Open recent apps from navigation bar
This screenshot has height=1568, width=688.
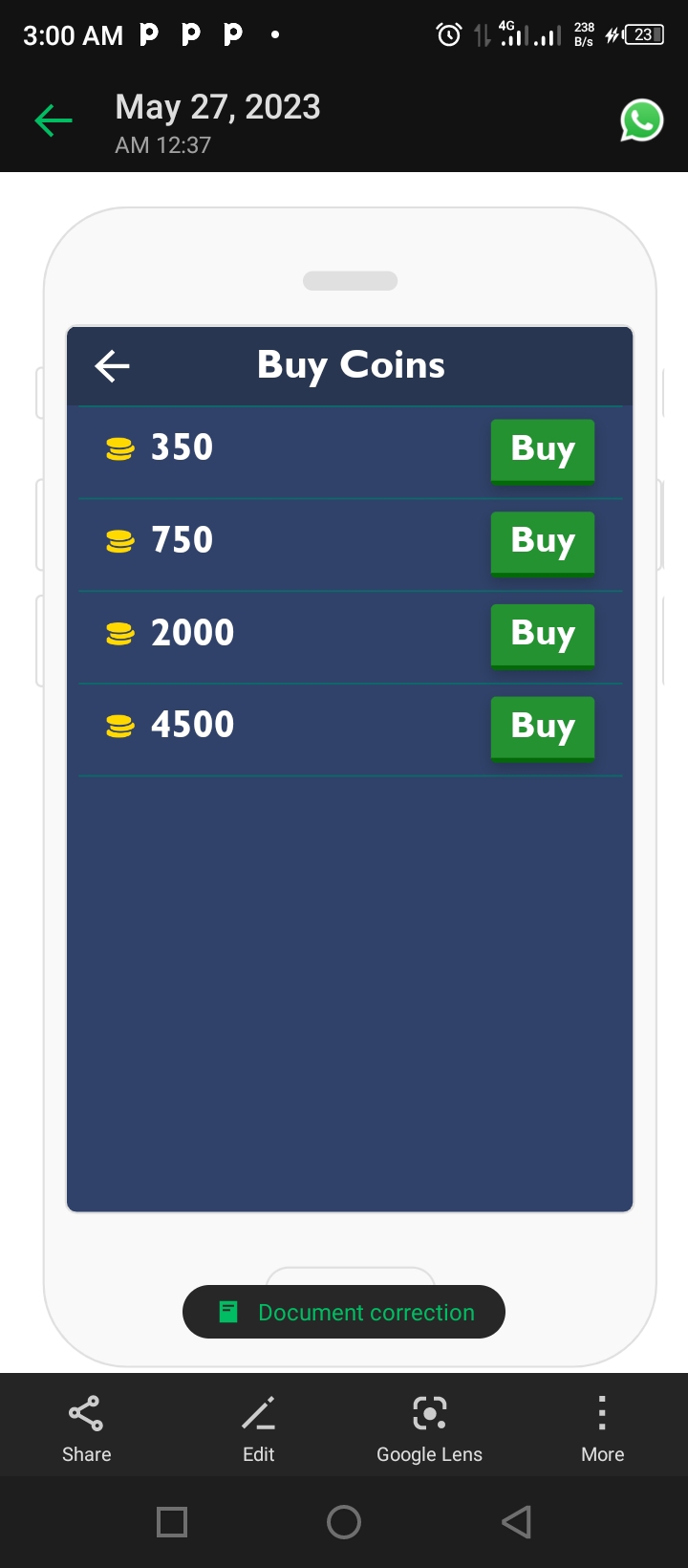tap(172, 1522)
